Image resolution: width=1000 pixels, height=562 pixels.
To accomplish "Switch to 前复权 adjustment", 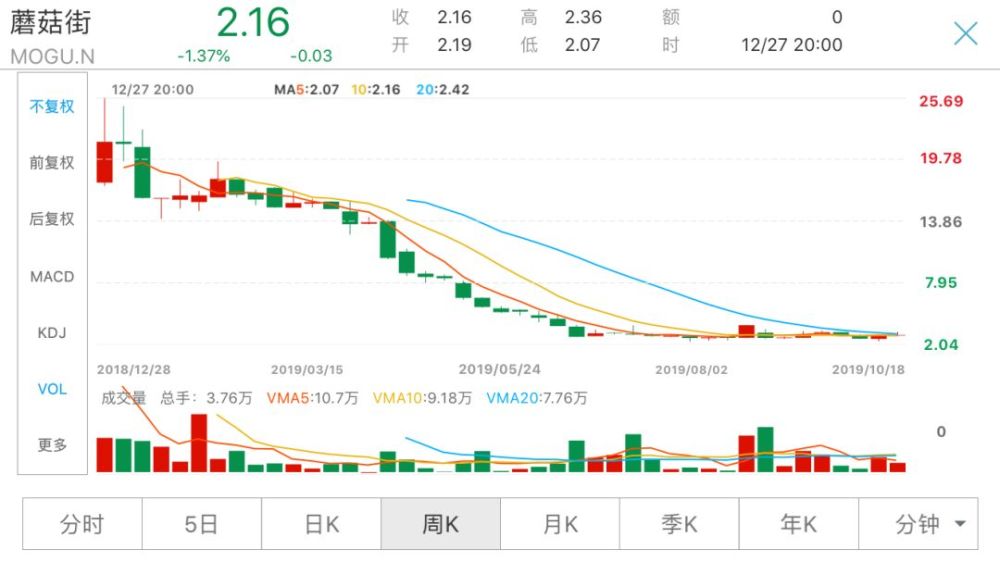I will (x=52, y=163).
